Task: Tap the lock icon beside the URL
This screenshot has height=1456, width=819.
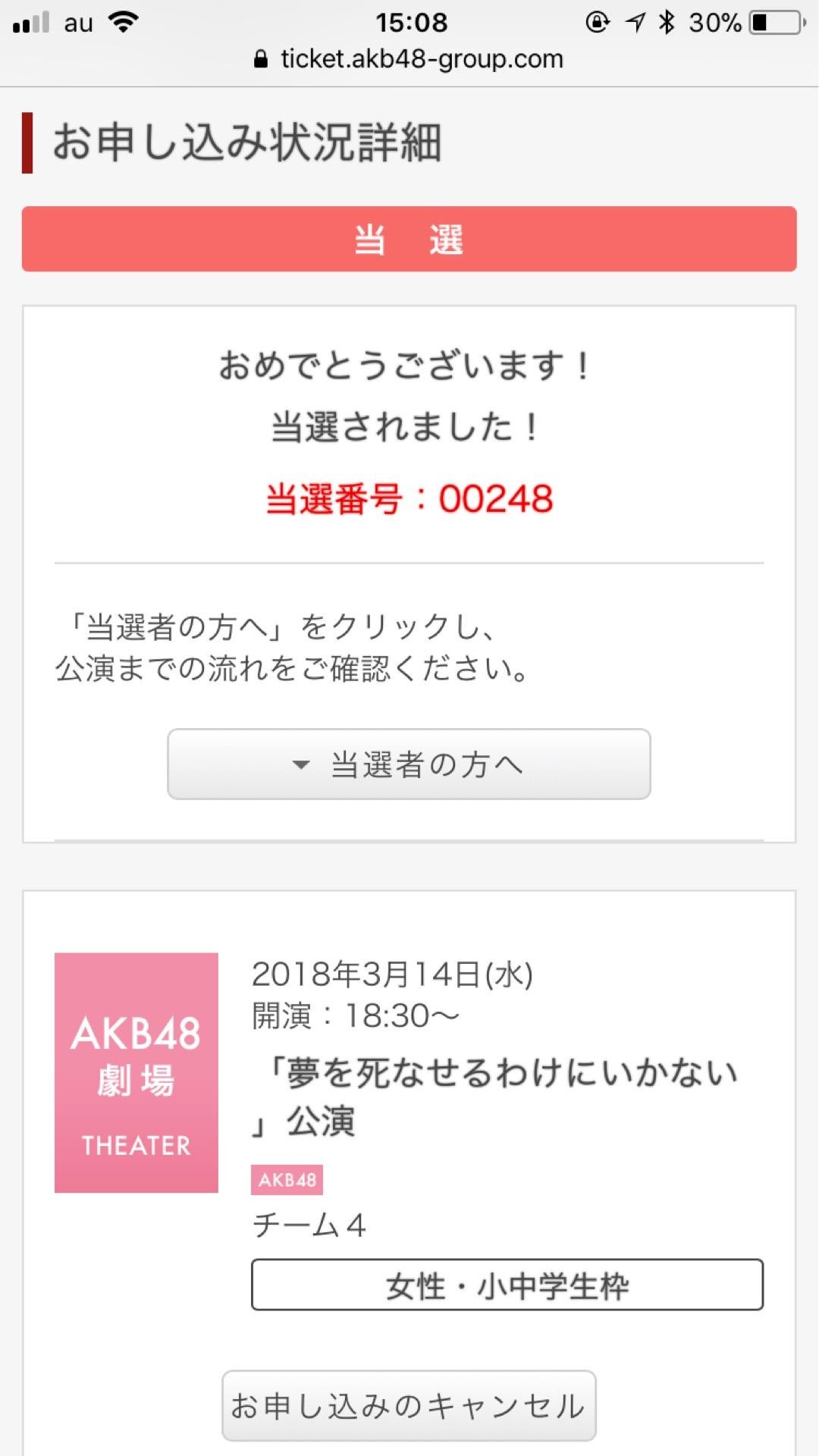Action: (x=262, y=58)
